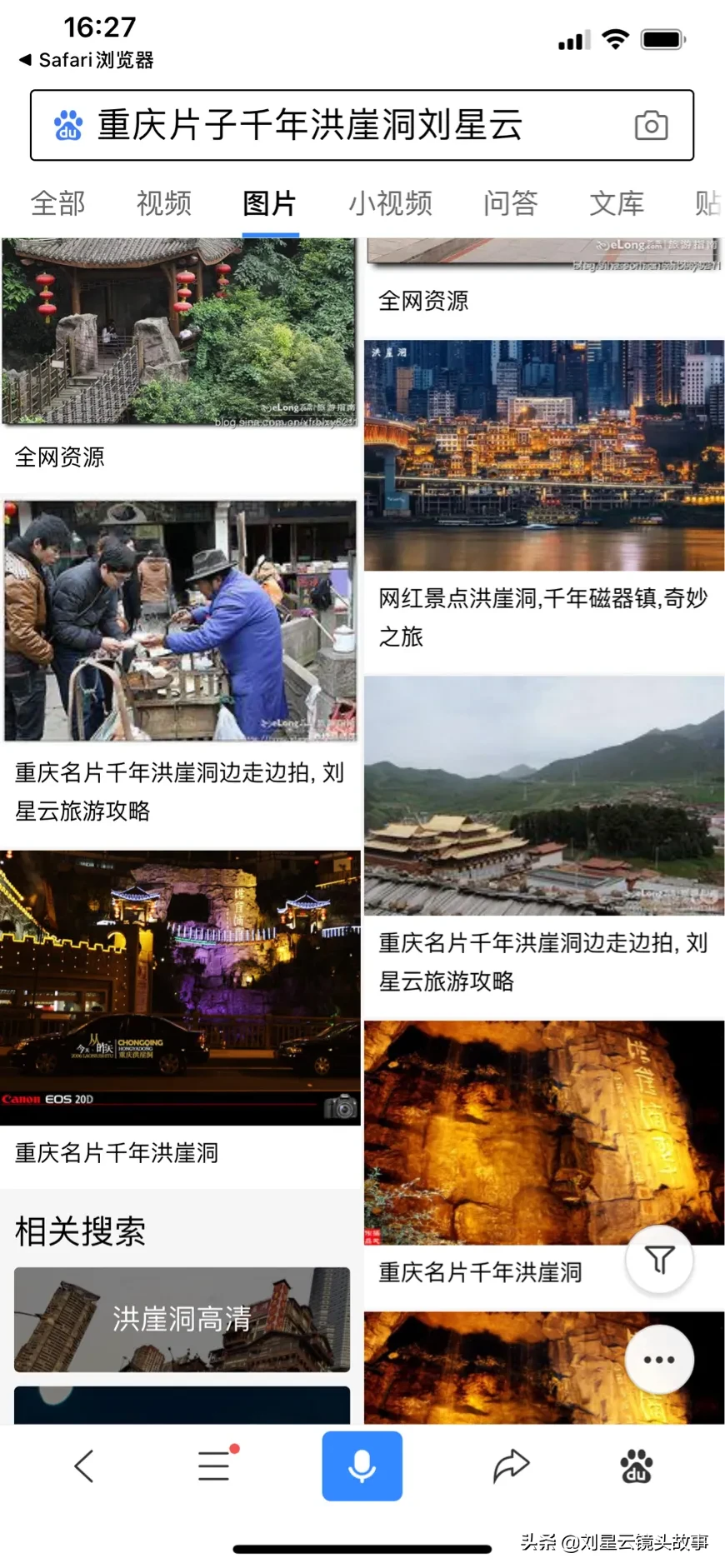This screenshot has height=1568, width=725.
Task: Open the Canon EOS 20D night photo
Action: pos(180,986)
